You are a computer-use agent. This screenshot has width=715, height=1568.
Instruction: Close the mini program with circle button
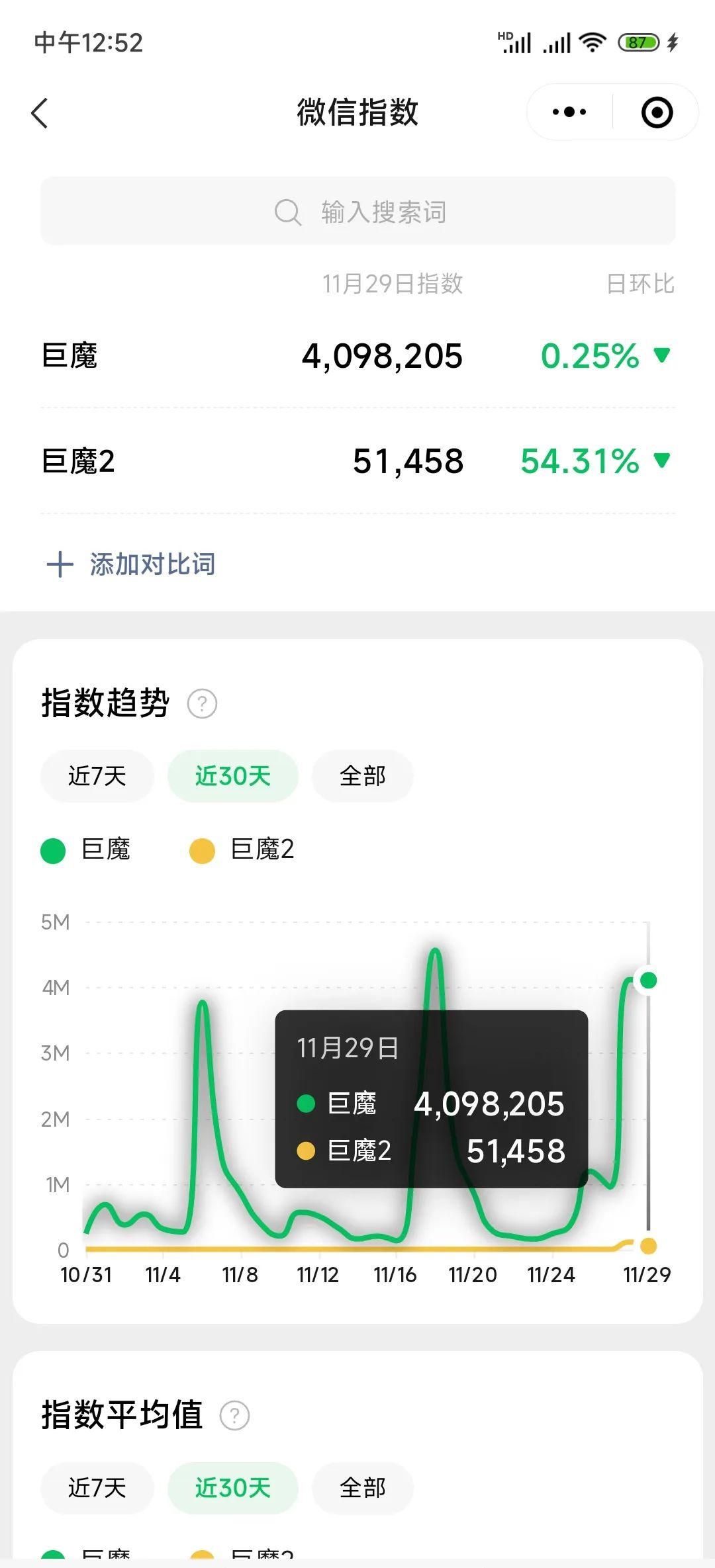657,112
